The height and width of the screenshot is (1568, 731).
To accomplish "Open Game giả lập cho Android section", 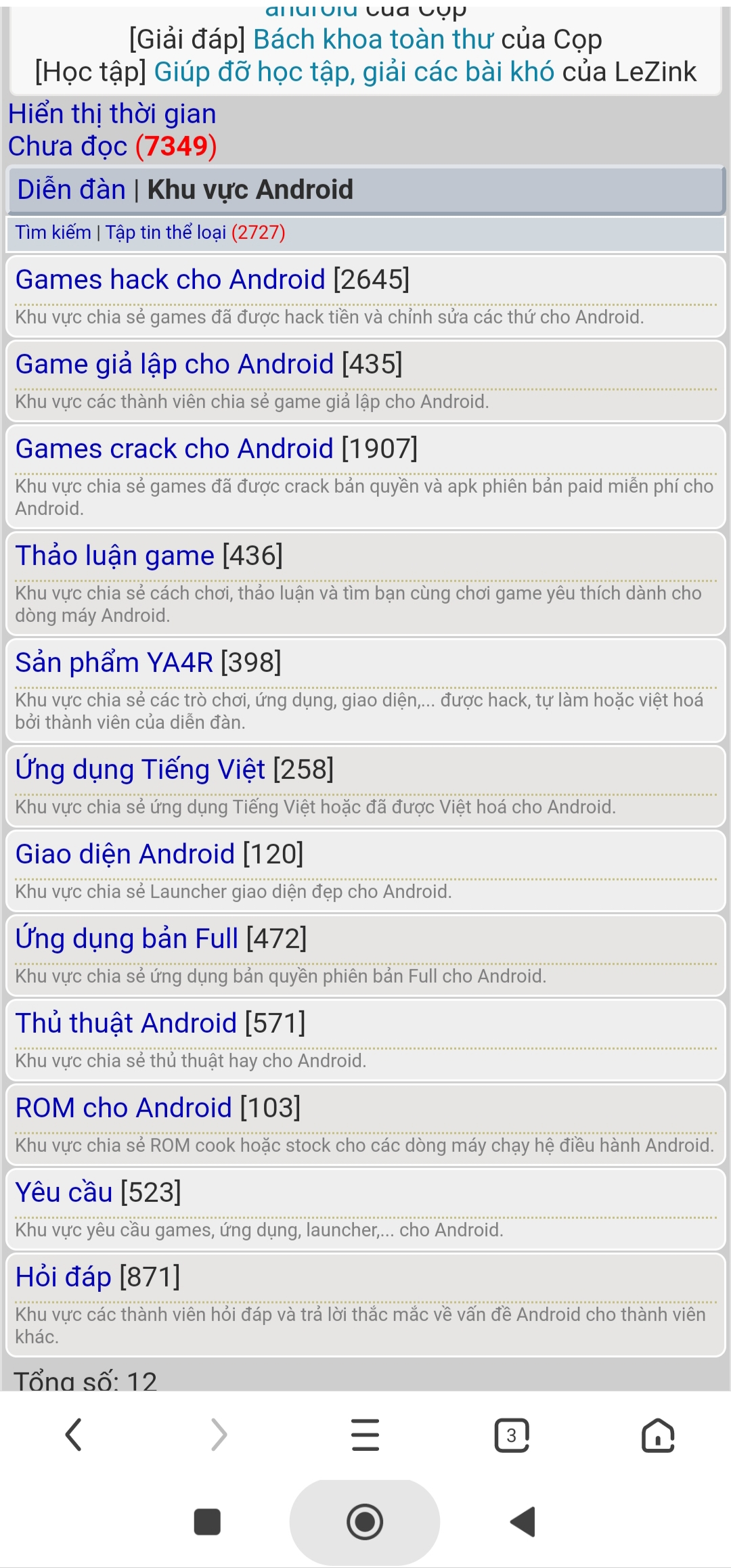I will coord(174,364).
